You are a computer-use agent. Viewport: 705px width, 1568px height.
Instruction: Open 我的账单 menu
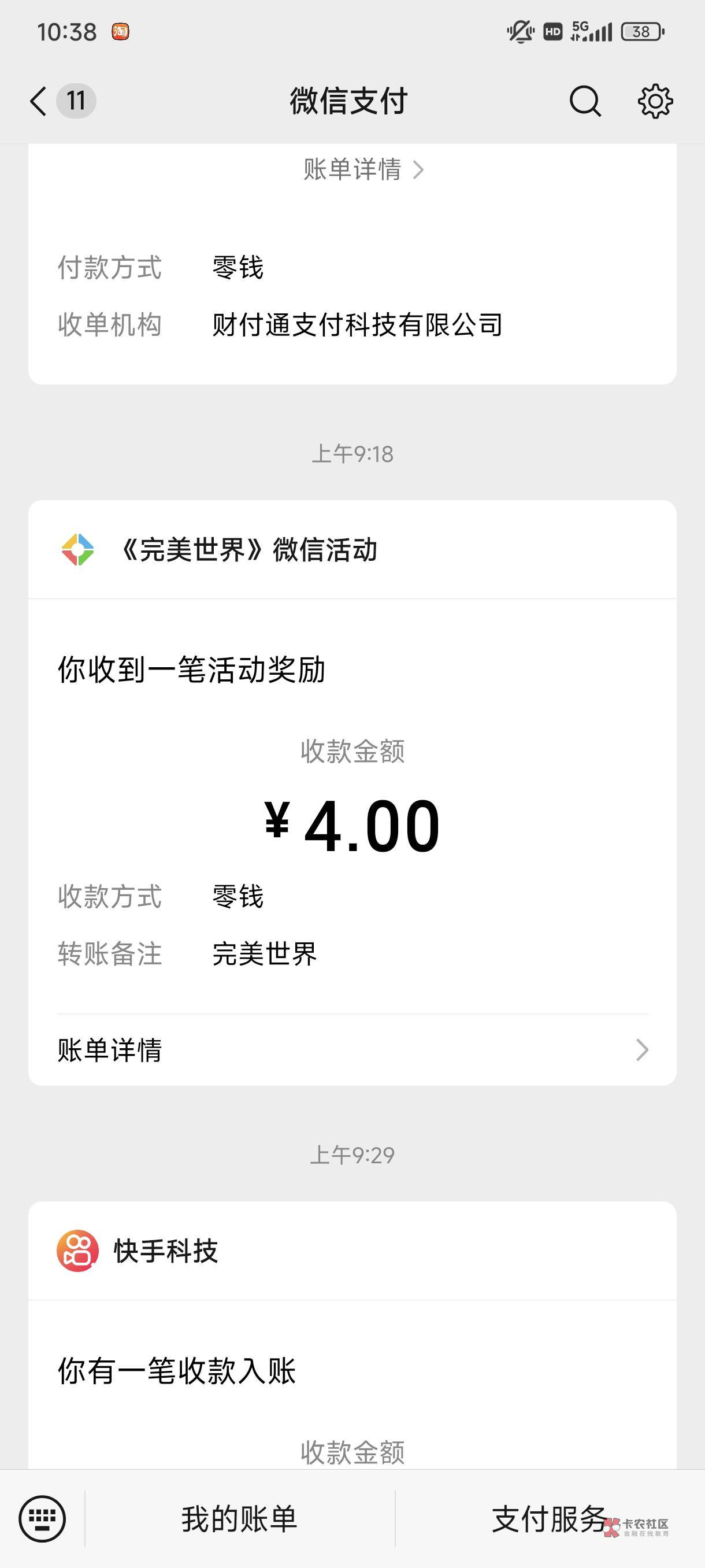239,1519
